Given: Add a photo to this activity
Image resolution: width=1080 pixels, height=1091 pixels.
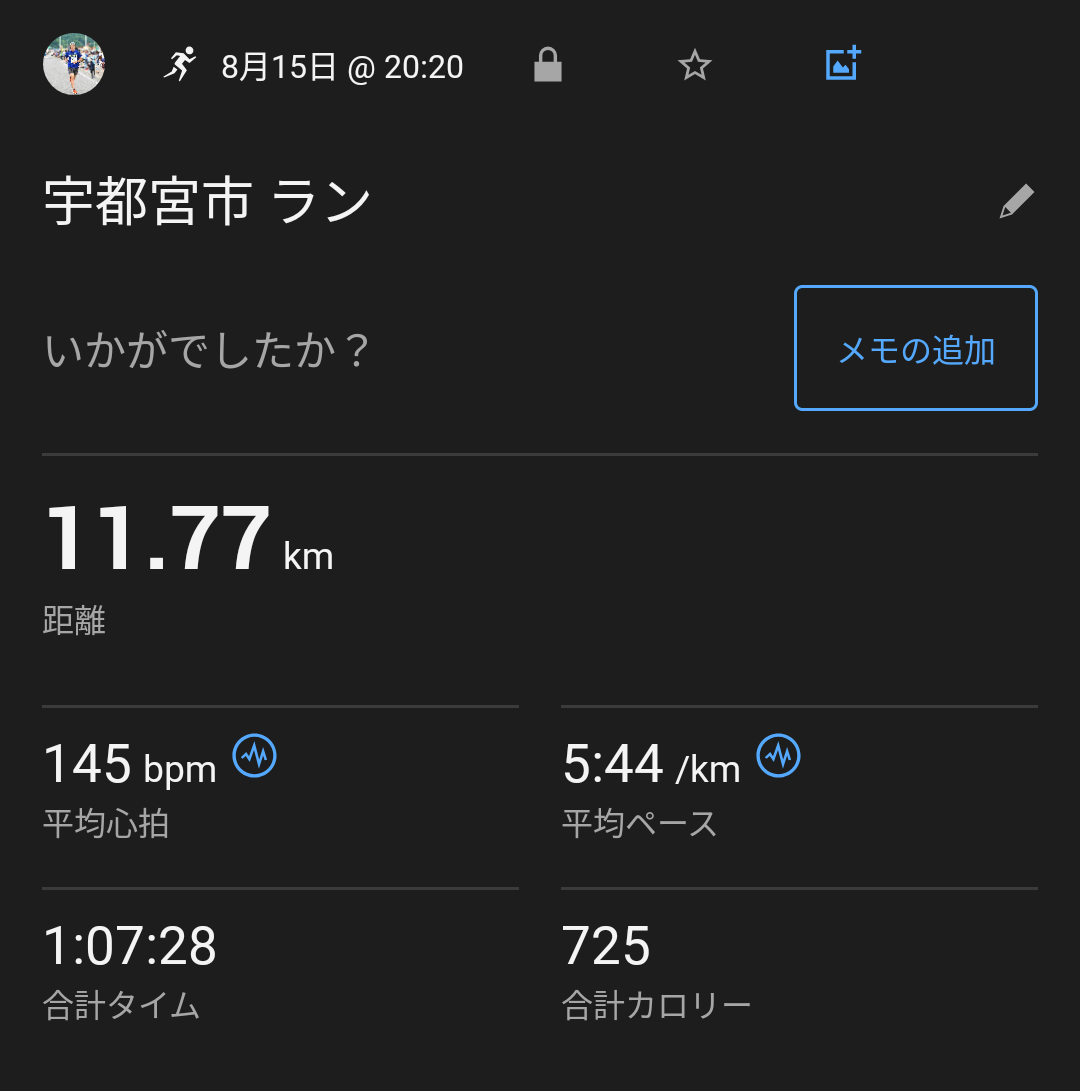Looking at the screenshot, I should (842, 65).
